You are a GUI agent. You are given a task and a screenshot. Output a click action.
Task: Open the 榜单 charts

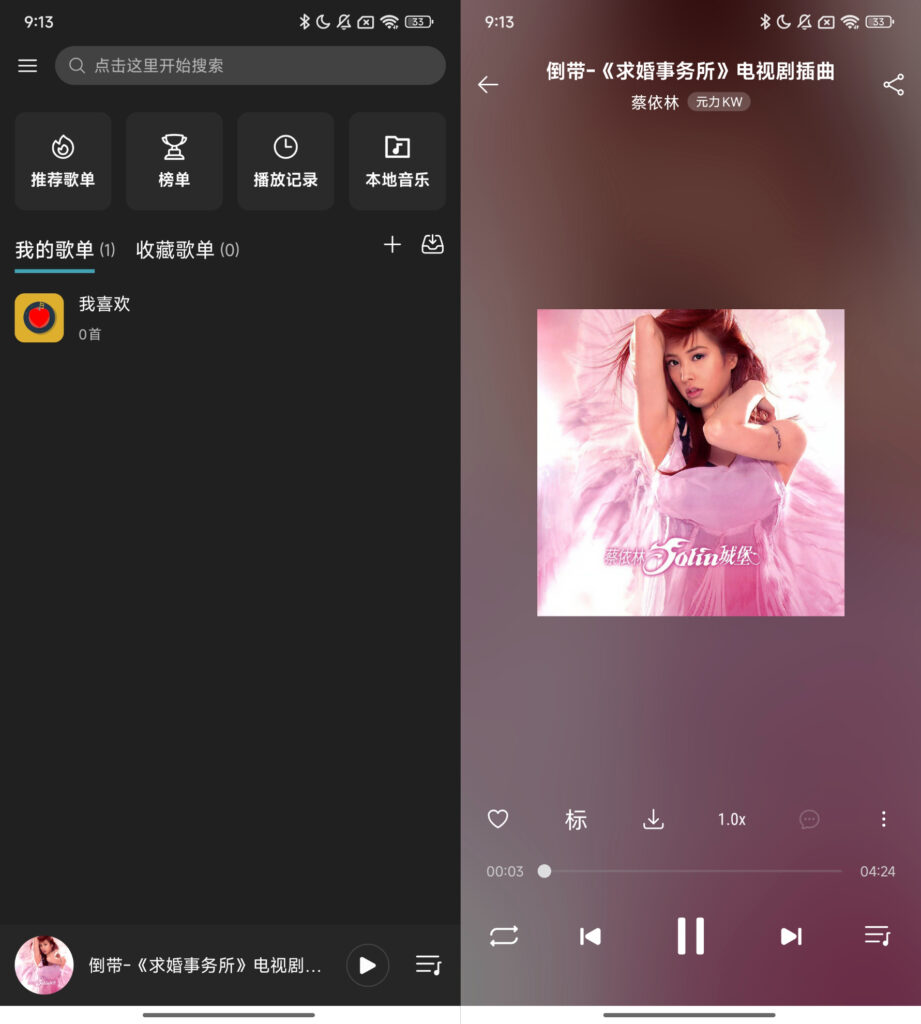(174, 161)
